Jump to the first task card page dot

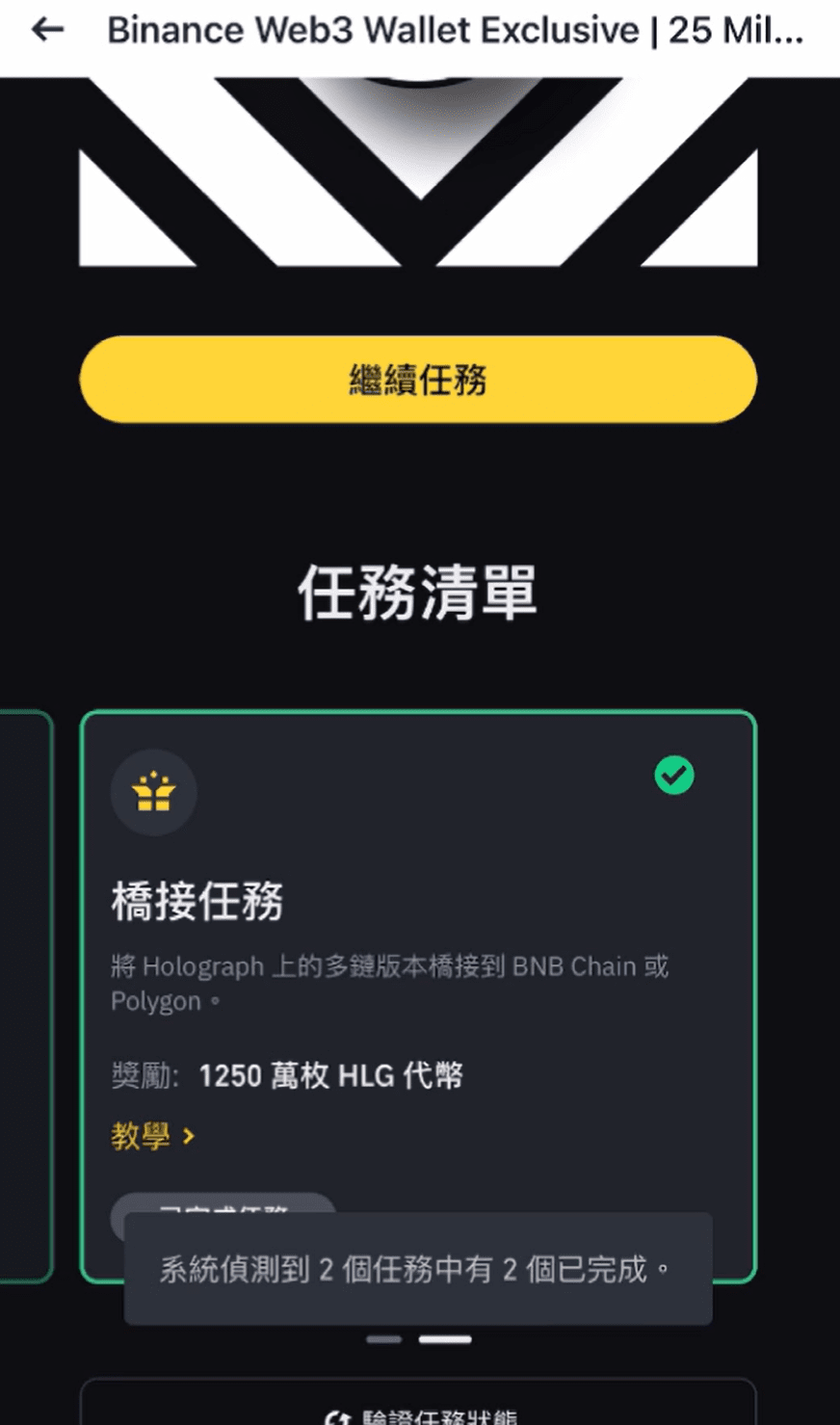click(x=383, y=1339)
